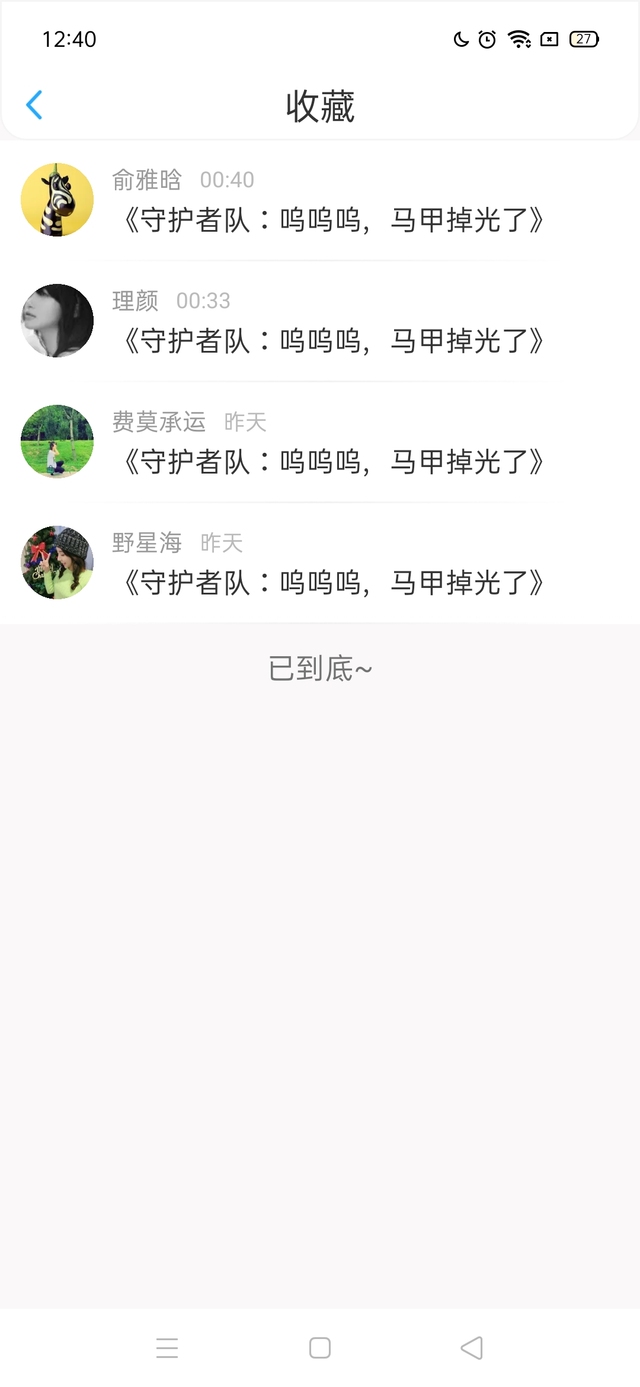
Task: Go back from the 收藏 page
Action: [x=34, y=105]
